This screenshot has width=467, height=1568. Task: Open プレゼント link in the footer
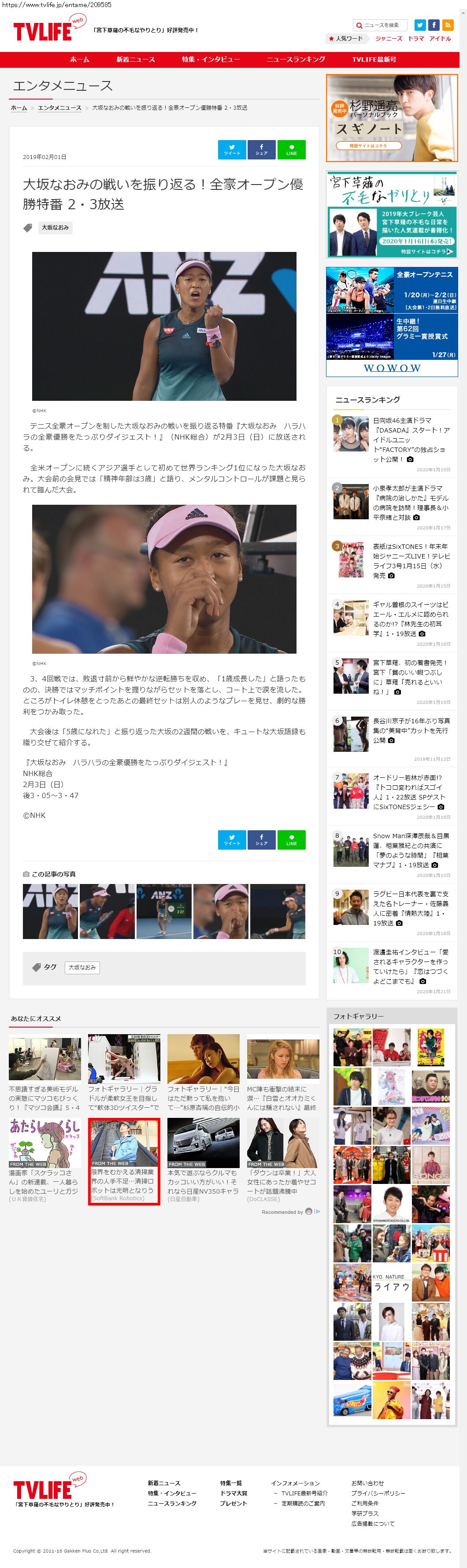click(233, 1503)
